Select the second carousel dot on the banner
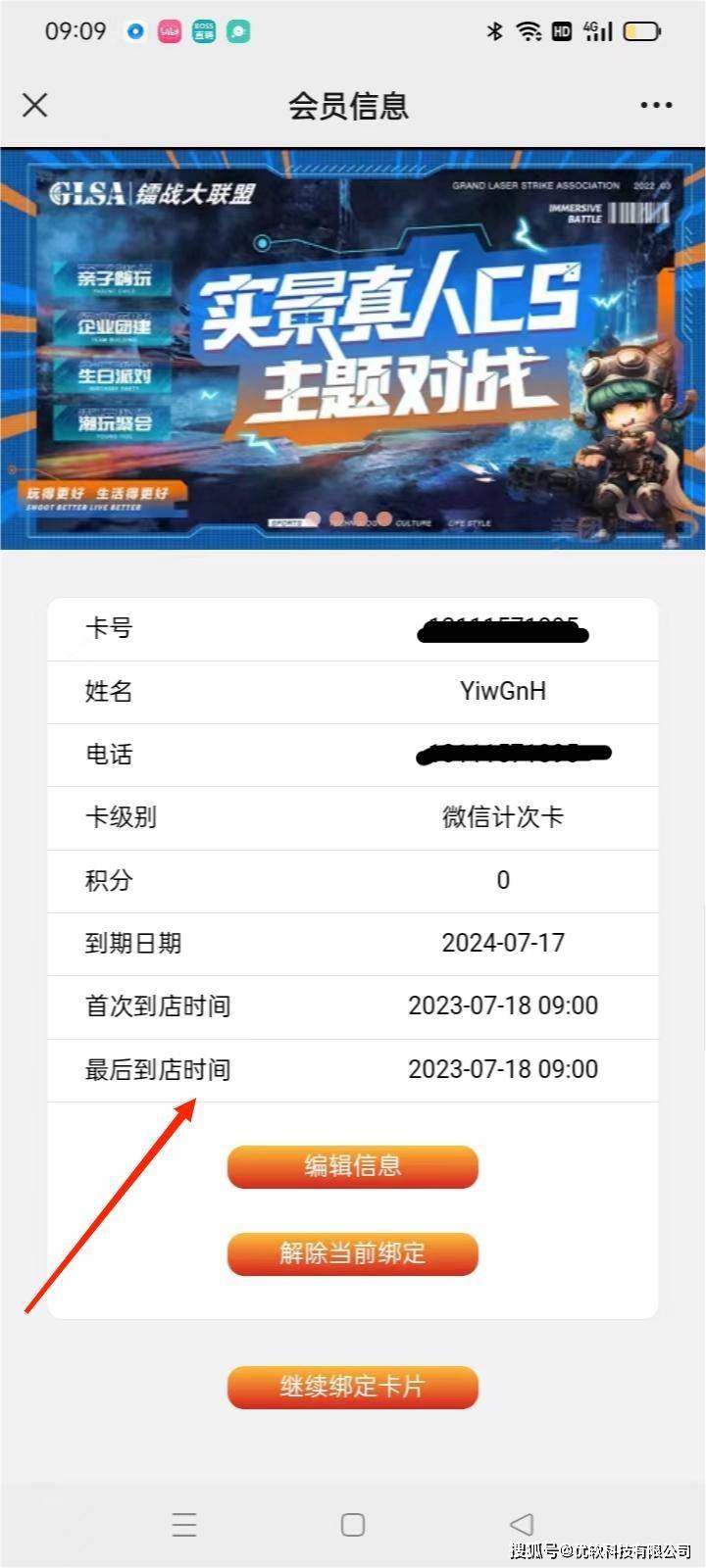The image size is (706, 1568). point(338,520)
